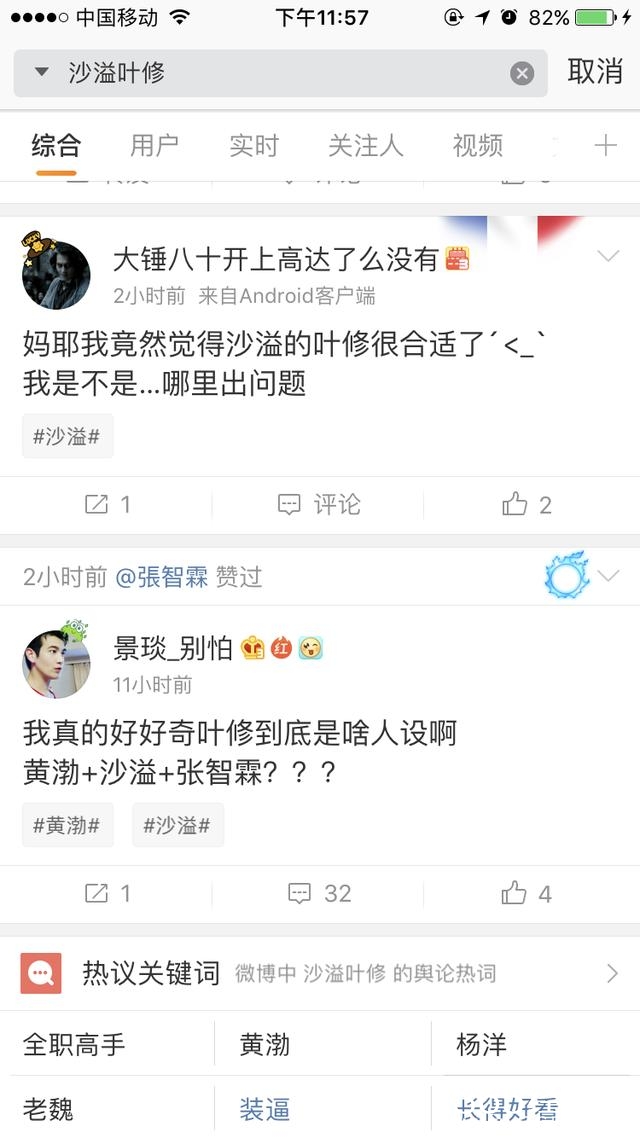Open profile of 大锤八十开上高达了么没有

56,275
